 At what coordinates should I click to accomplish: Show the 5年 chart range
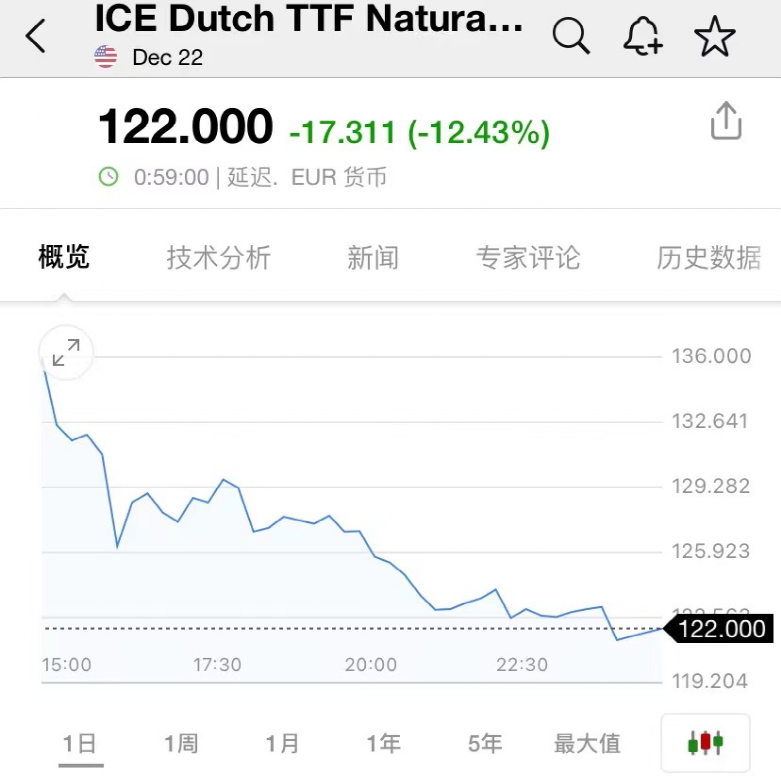[484, 743]
